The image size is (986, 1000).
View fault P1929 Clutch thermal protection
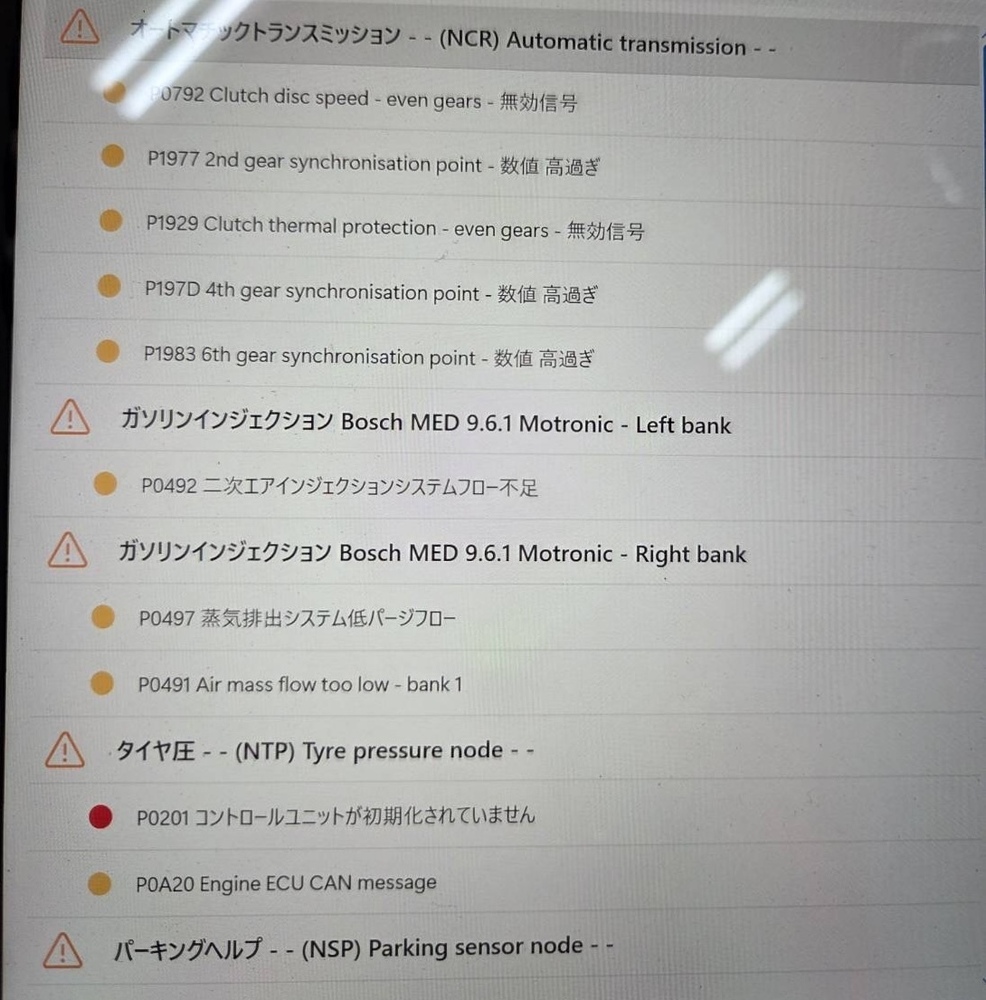tap(394, 228)
